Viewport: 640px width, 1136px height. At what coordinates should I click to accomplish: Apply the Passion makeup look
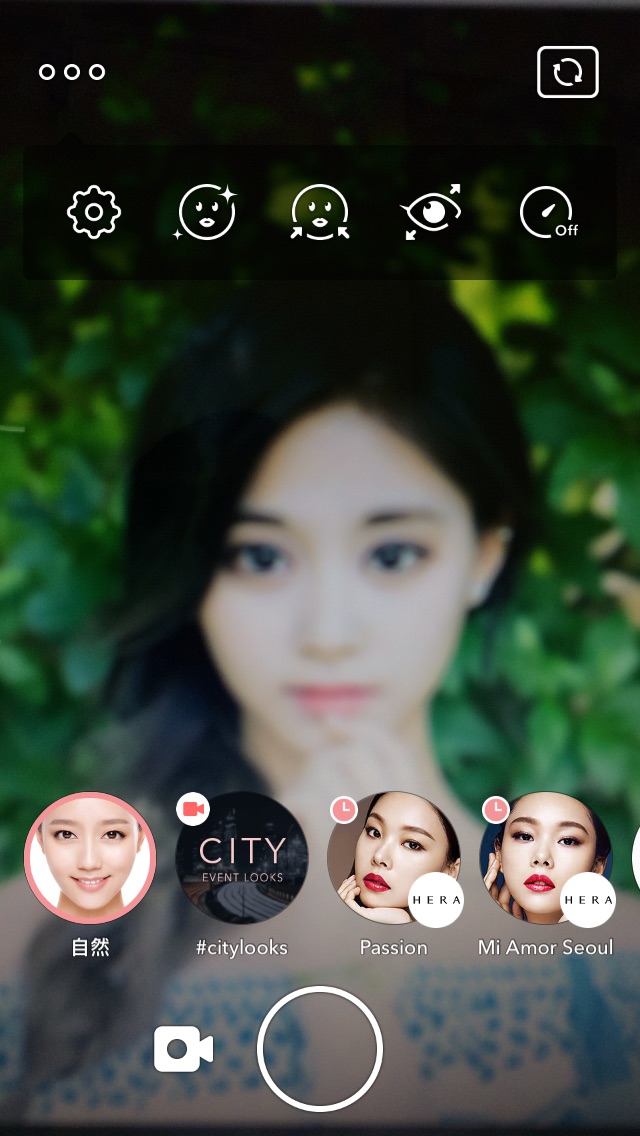point(394,858)
